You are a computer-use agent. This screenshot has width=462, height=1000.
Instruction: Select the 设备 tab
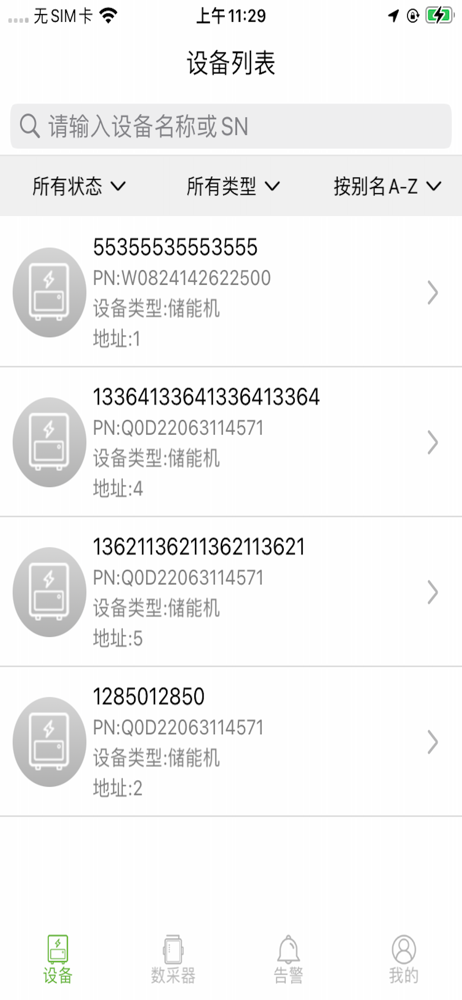[57, 959]
